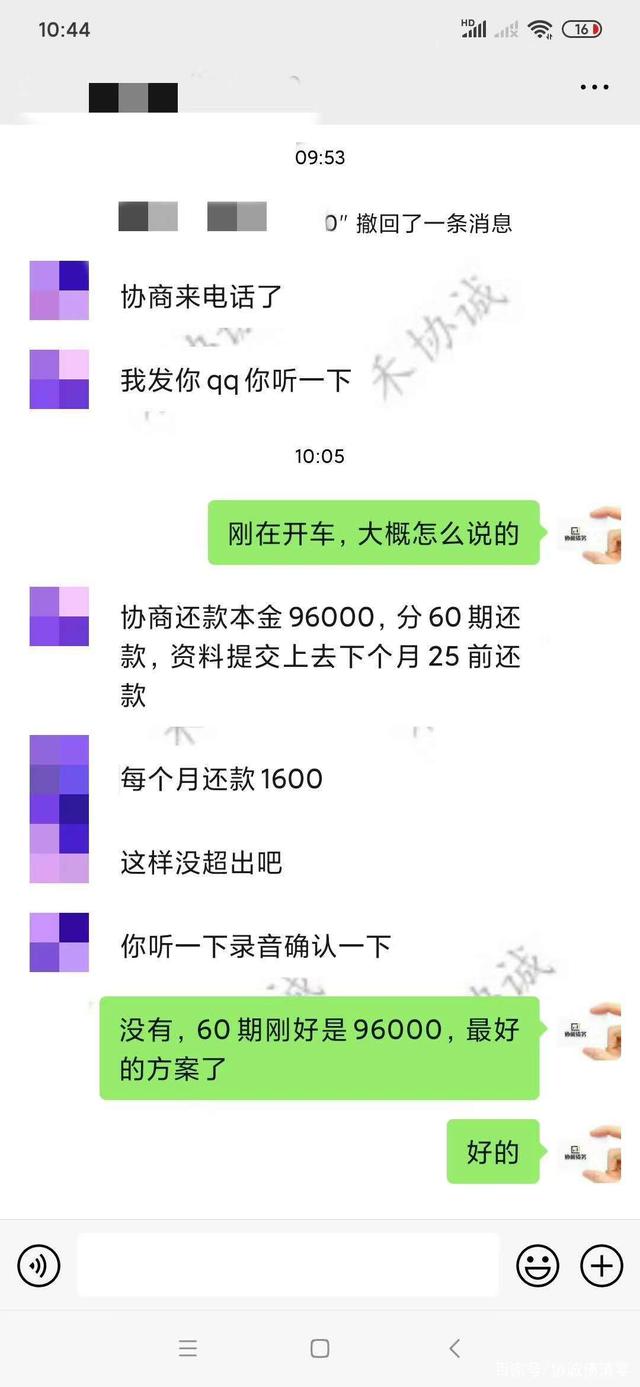Go back using system navigation arrow
Viewport: 640px width, 1387px height.
tap(454, 1348)
